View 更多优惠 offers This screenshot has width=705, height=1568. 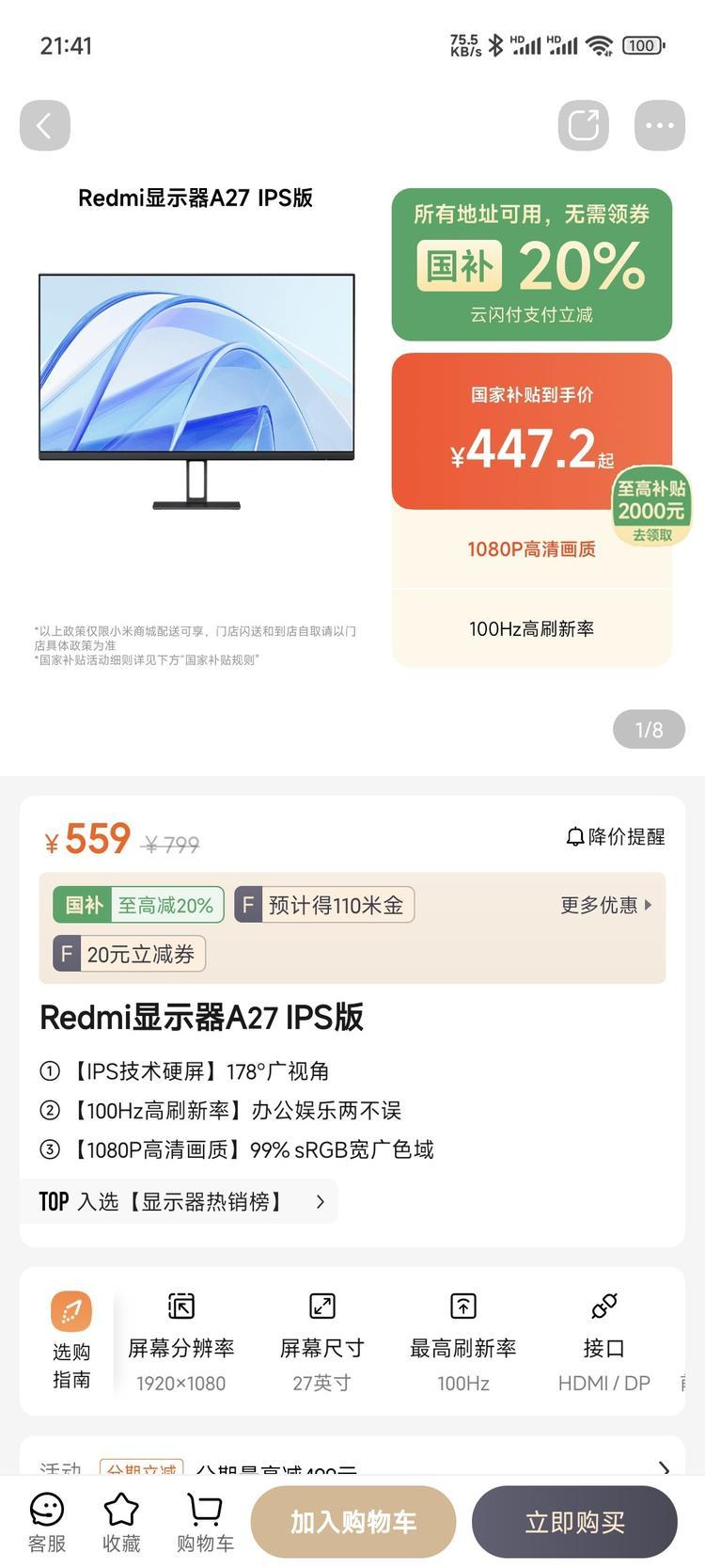tap(605, 905)
